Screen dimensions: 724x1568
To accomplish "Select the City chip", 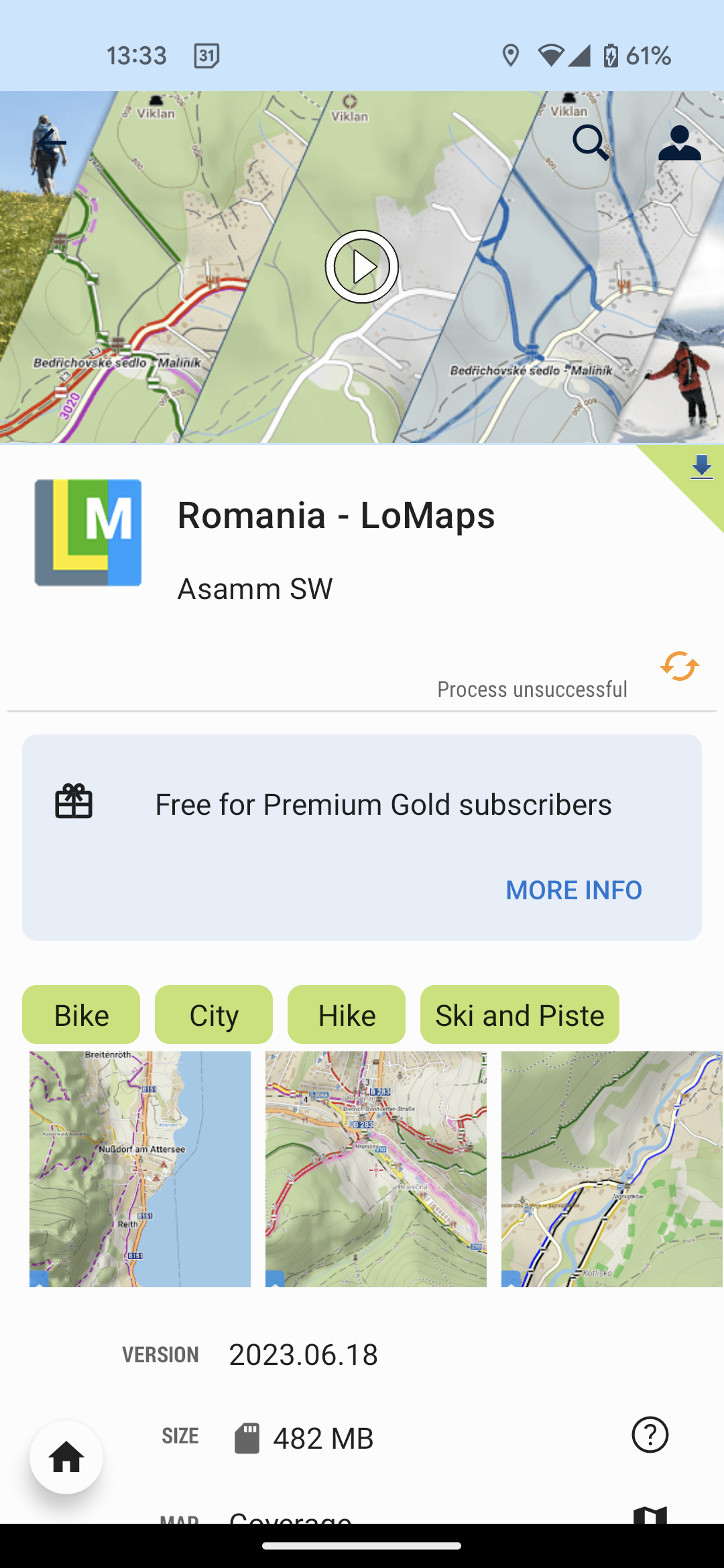I will point(214,1015).
